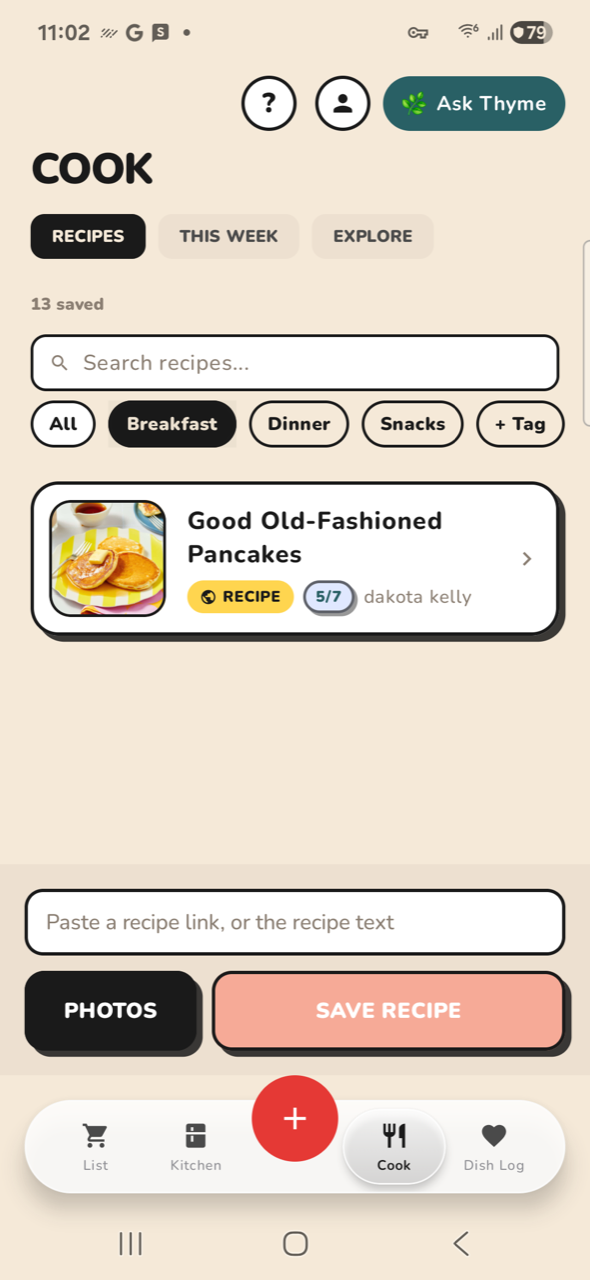Open Good Old-Fashioned Pancakes recipe
The width and height of the screenshot is (590, 1280).
(x=295, y=559)
